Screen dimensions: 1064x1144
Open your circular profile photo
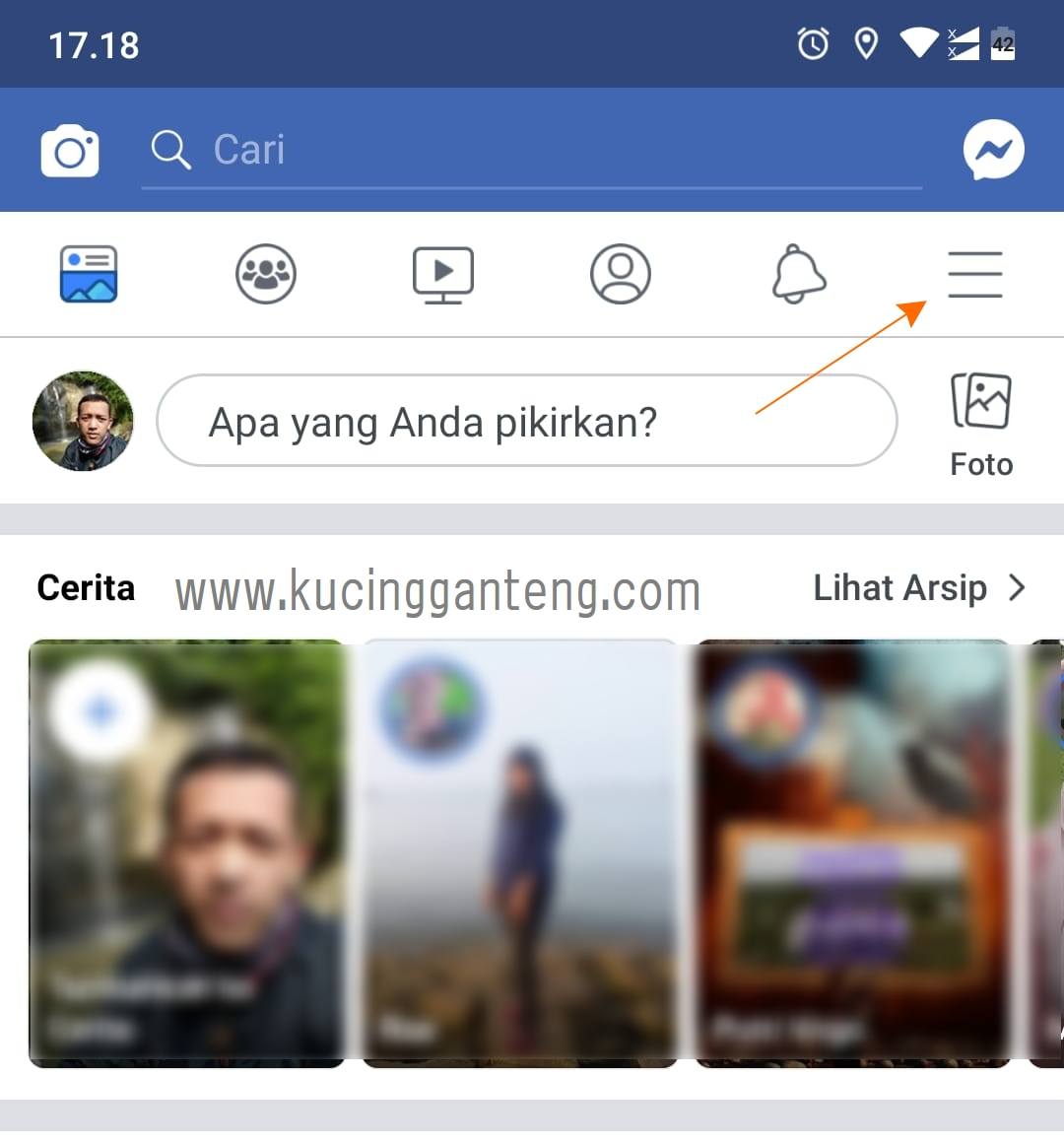pyautogui.click(x=84, y=421)
